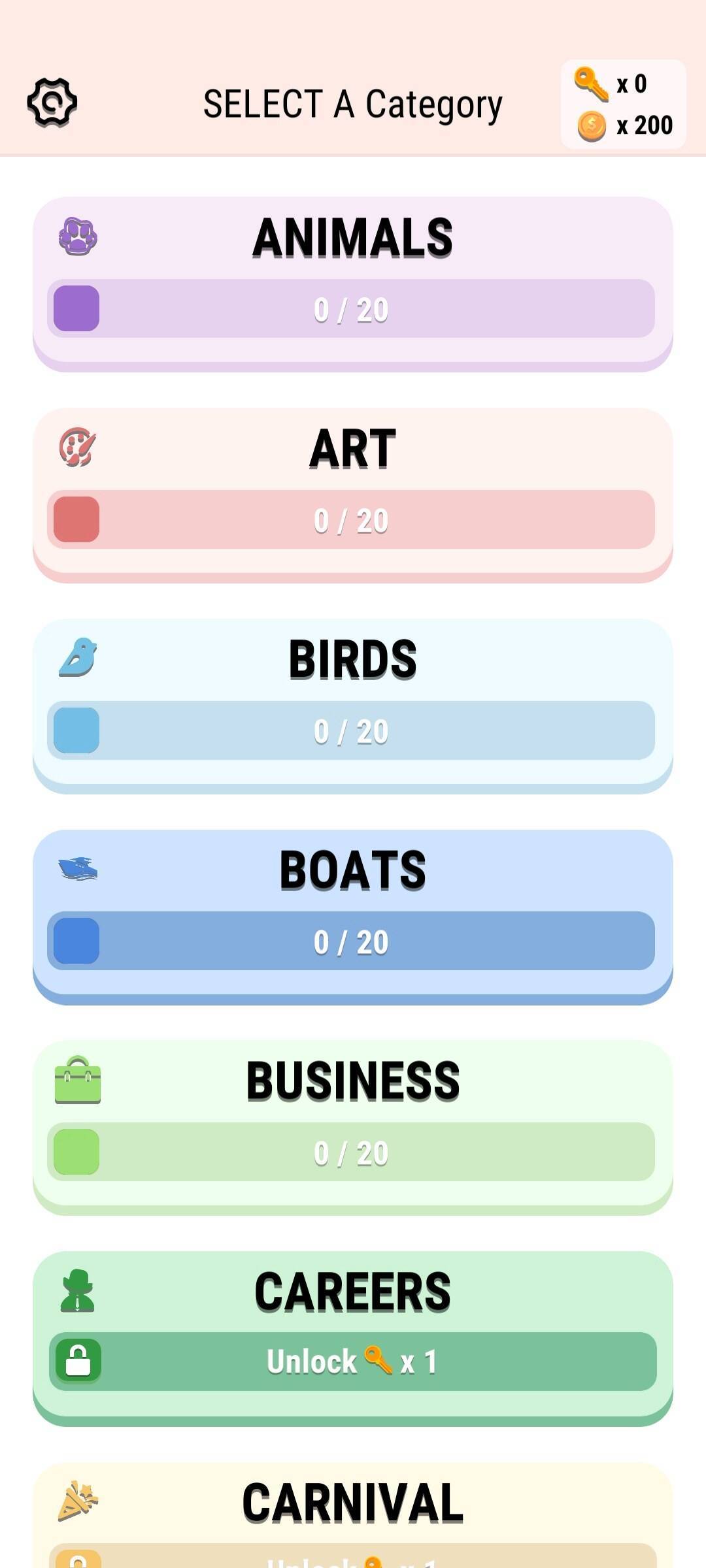
Task: Choose the BIRDS category
Action: click(x=353, y=703)
